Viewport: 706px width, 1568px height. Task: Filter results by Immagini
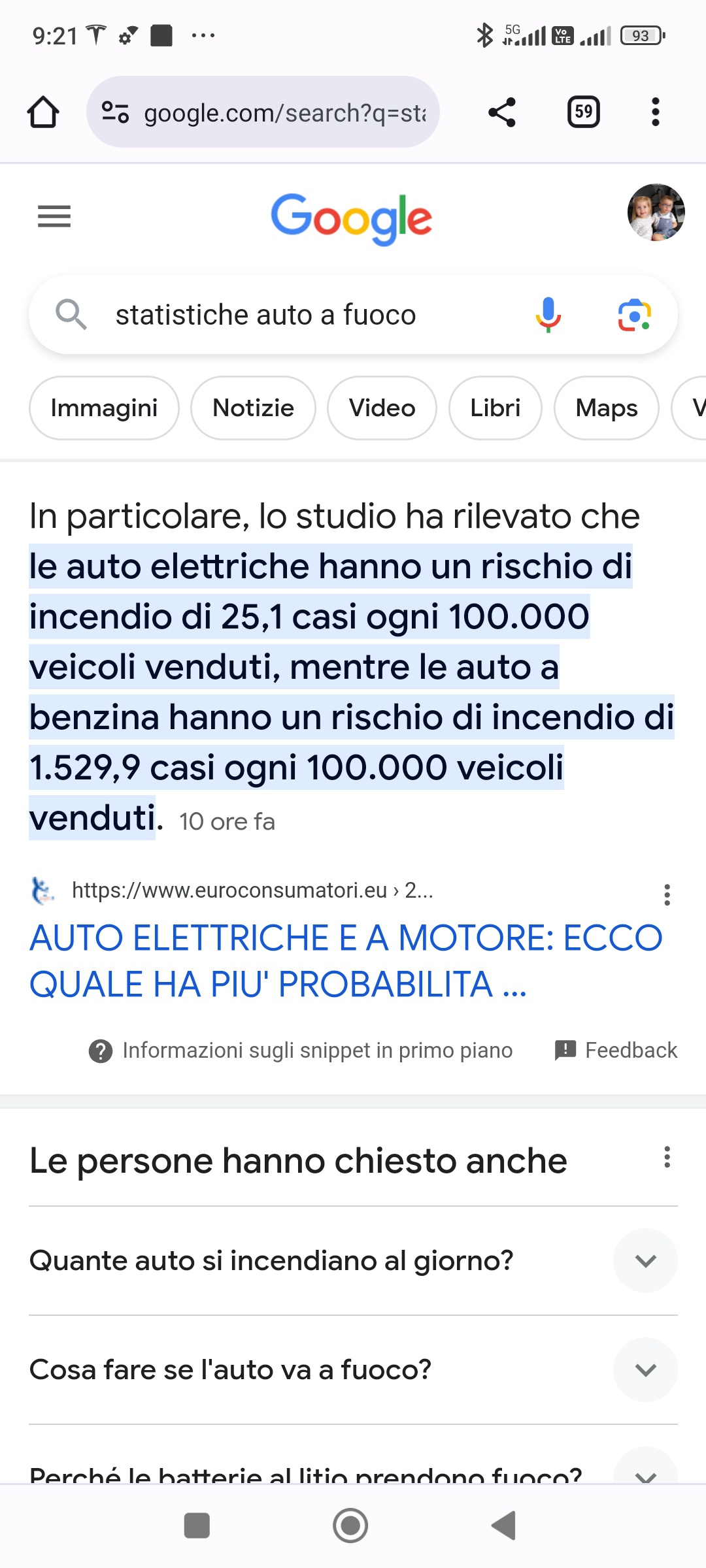pyautogui.click(x=104, y=408)
